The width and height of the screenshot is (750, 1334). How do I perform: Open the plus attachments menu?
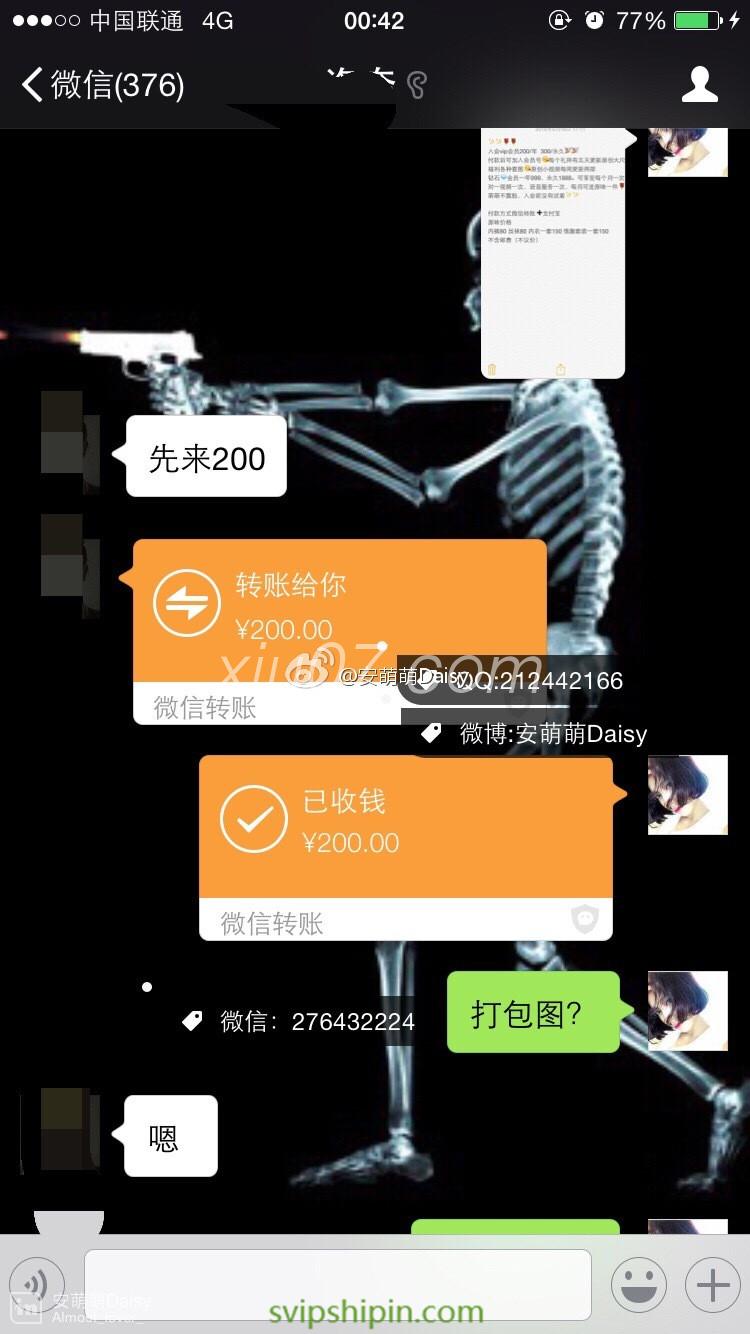pos(712,1285)
